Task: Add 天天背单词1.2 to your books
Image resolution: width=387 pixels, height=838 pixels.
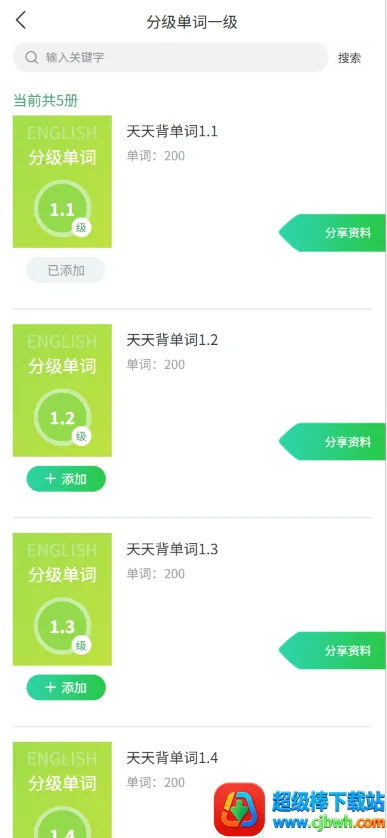Action: pos(66,478)
